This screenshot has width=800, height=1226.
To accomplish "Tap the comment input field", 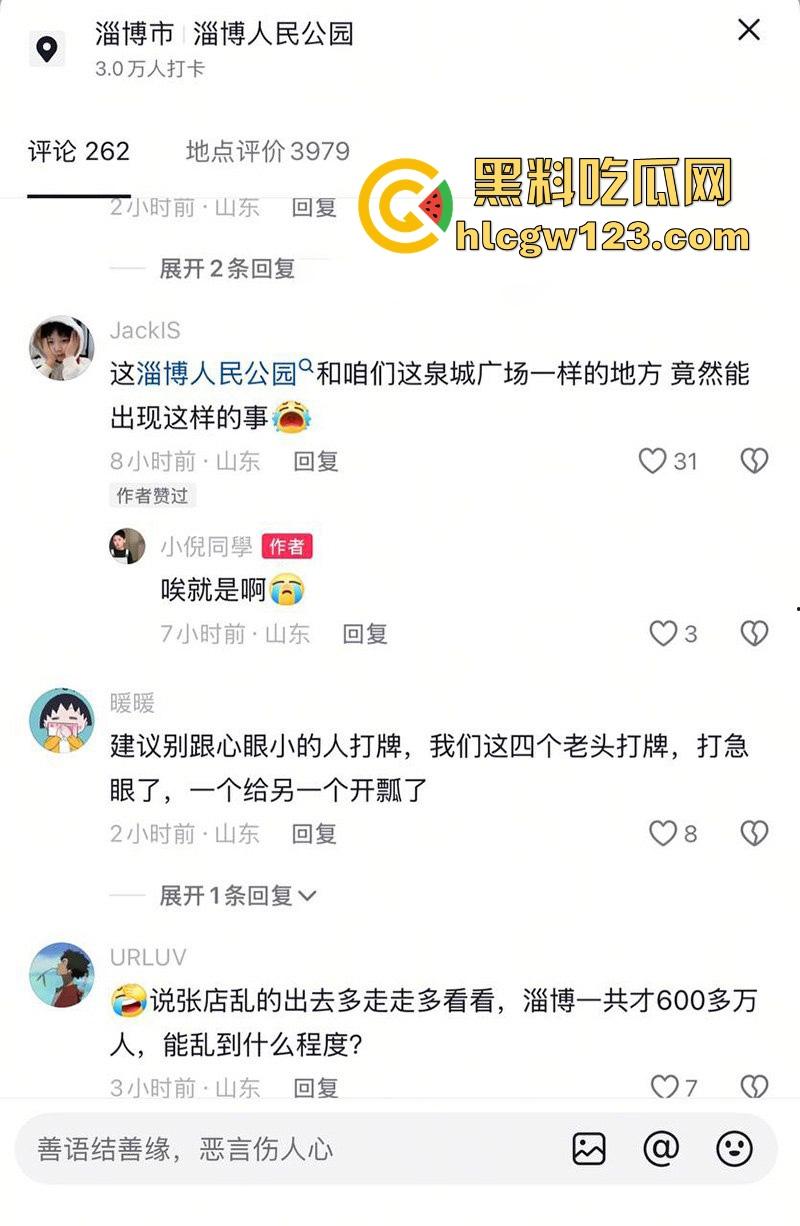I will point(290,1149).
